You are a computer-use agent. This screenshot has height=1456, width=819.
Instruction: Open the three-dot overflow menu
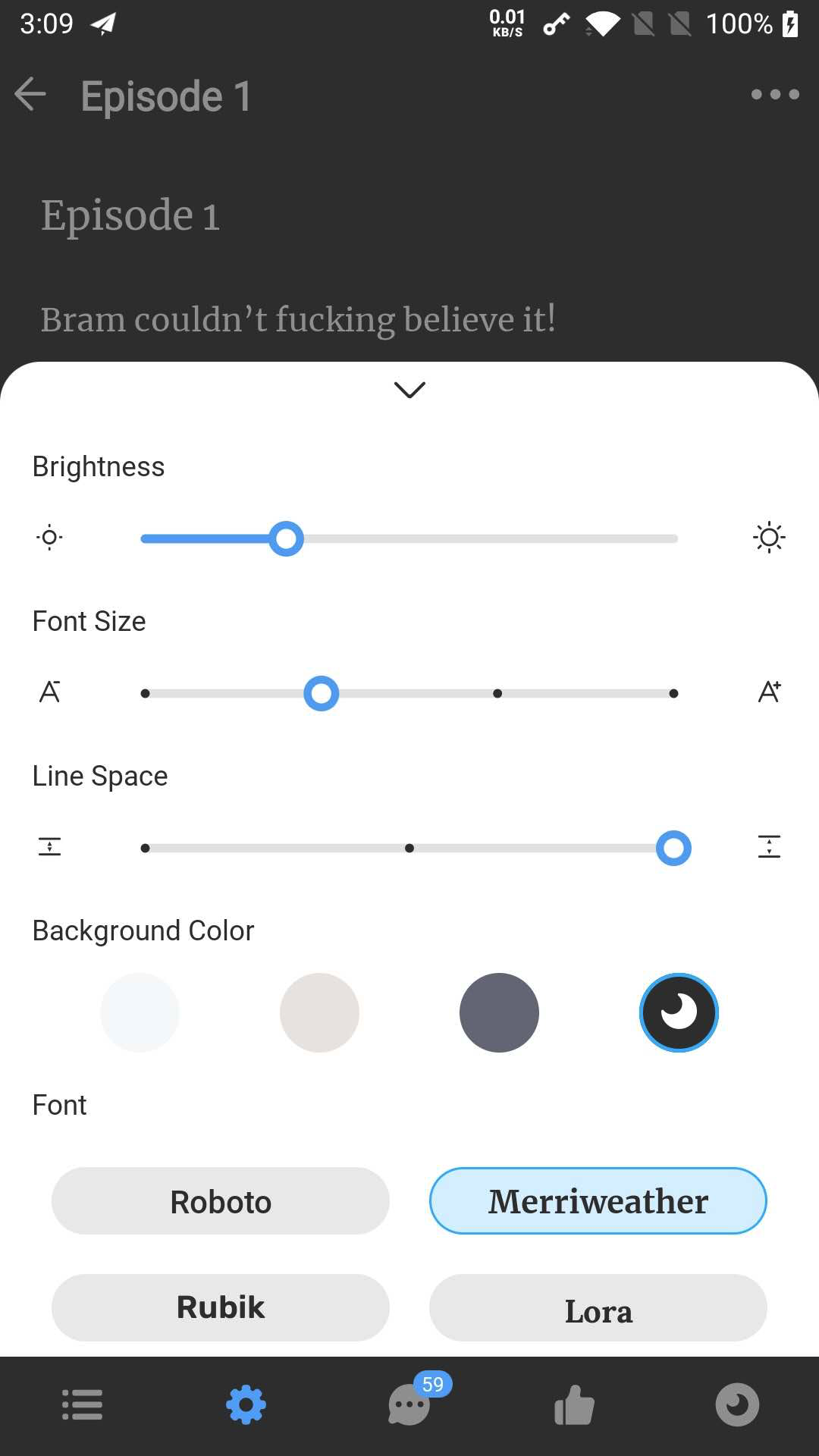point(774,95)
